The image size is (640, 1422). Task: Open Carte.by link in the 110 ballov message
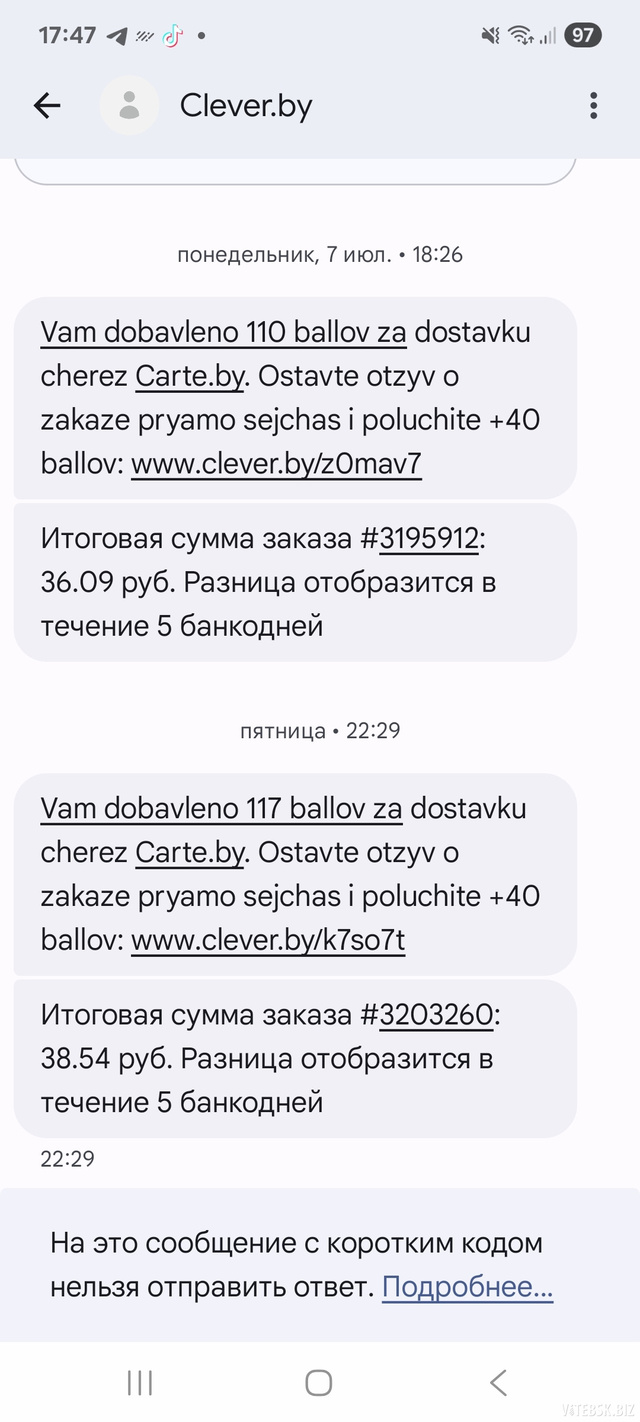coord(190,376)
